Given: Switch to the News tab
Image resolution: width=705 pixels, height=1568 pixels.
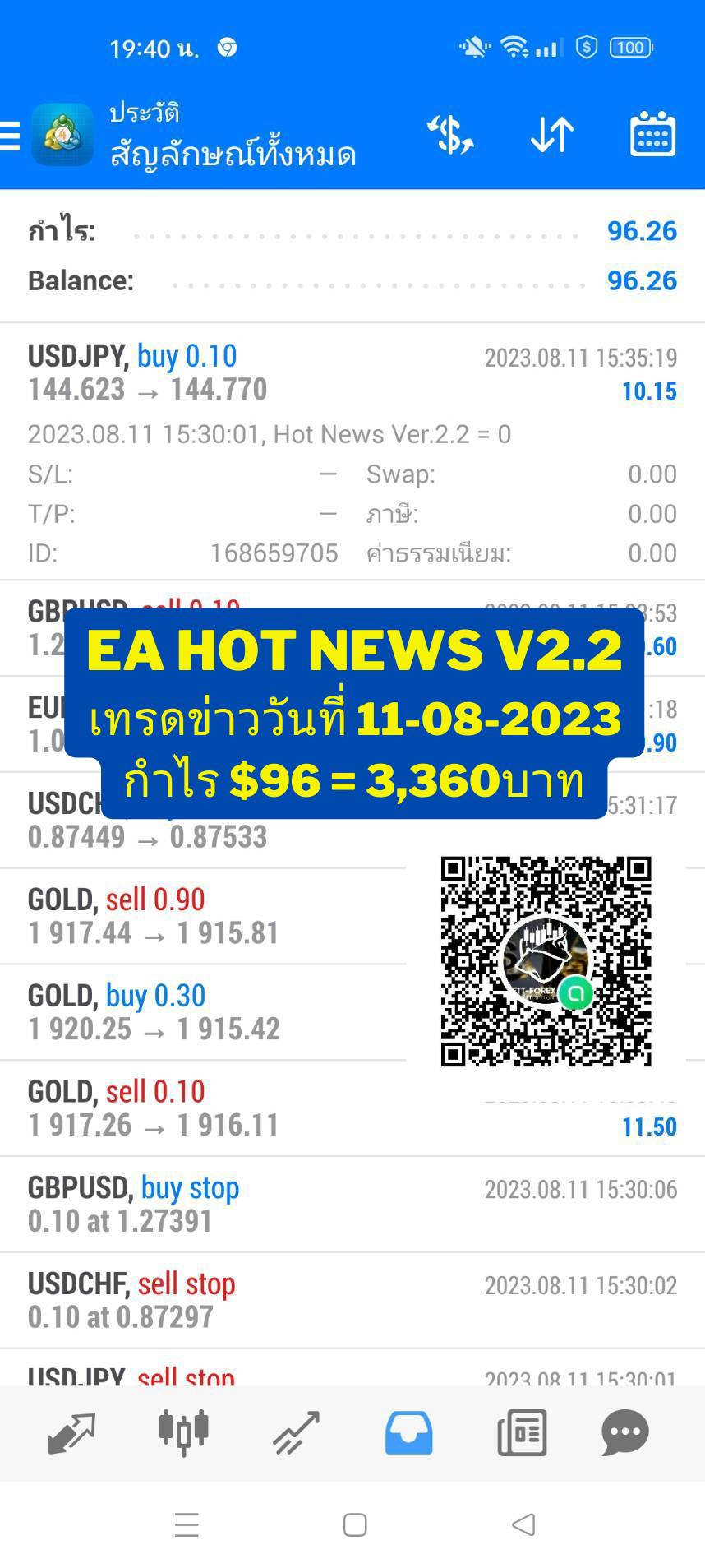Looking at the screenshot, I should 522,1433.
